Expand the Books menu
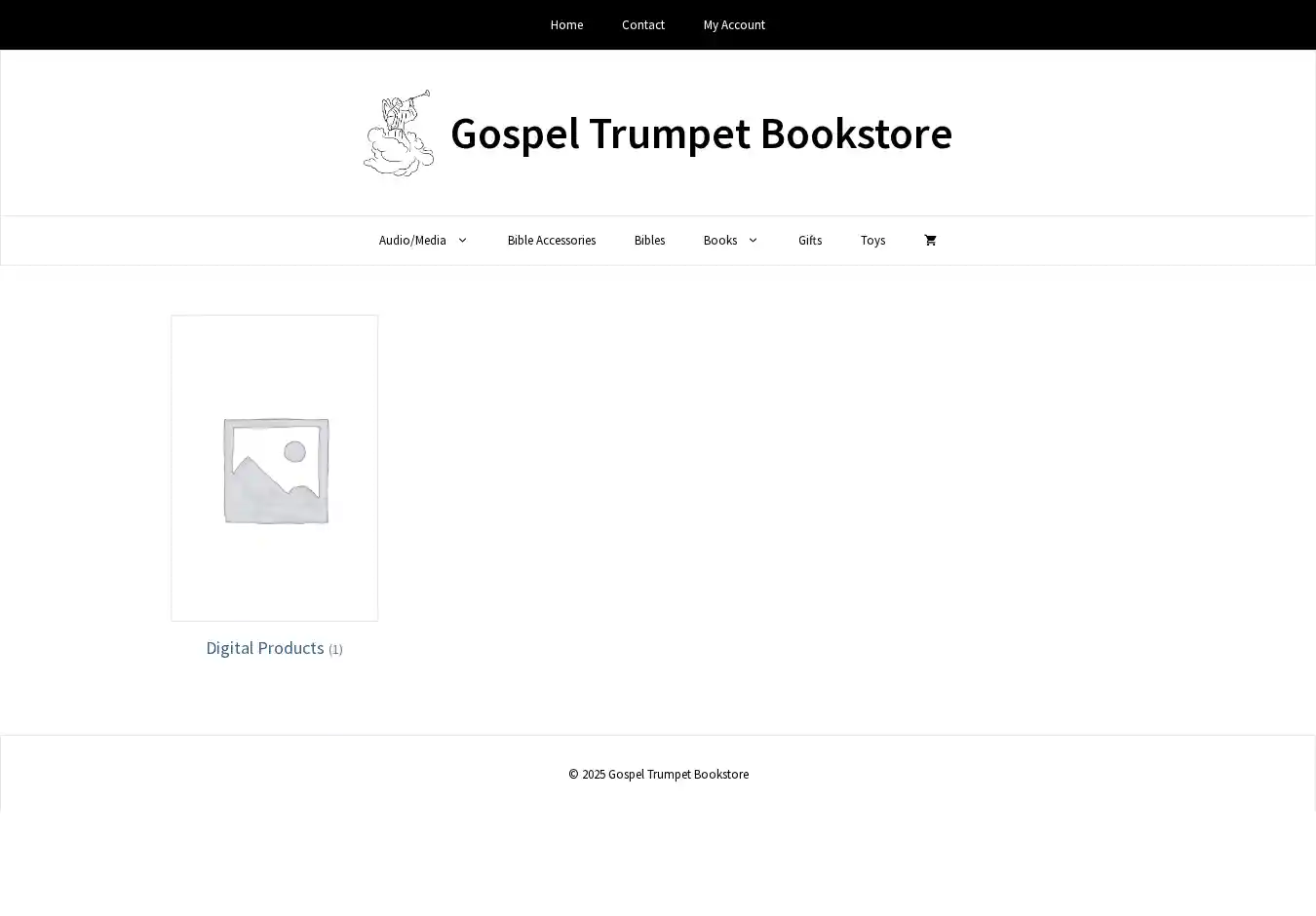The image size is (1316, 916). point(730,241)
